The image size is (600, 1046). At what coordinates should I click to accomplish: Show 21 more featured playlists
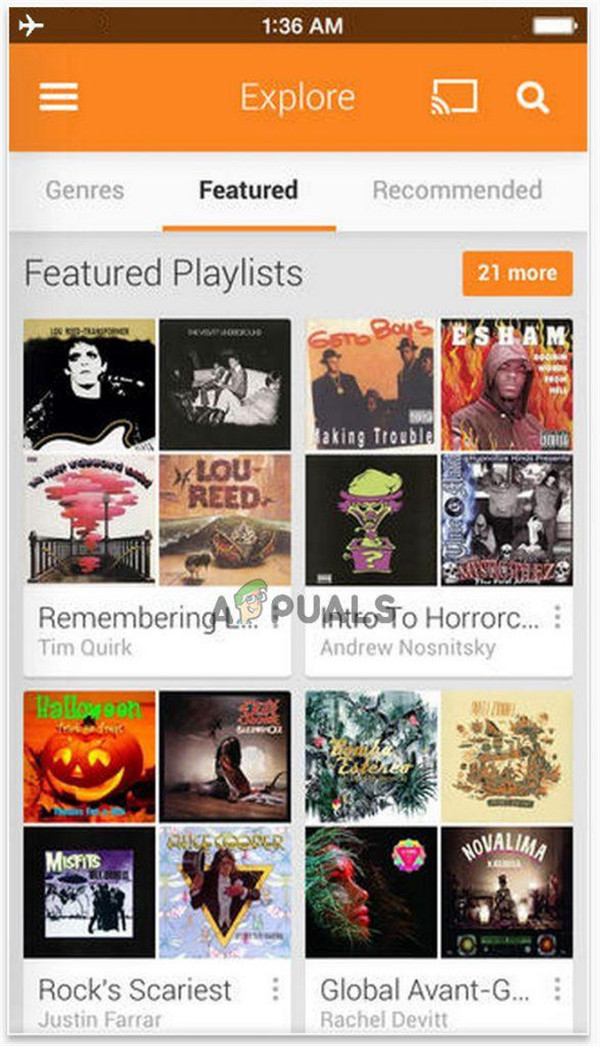(x=517, y=273)
